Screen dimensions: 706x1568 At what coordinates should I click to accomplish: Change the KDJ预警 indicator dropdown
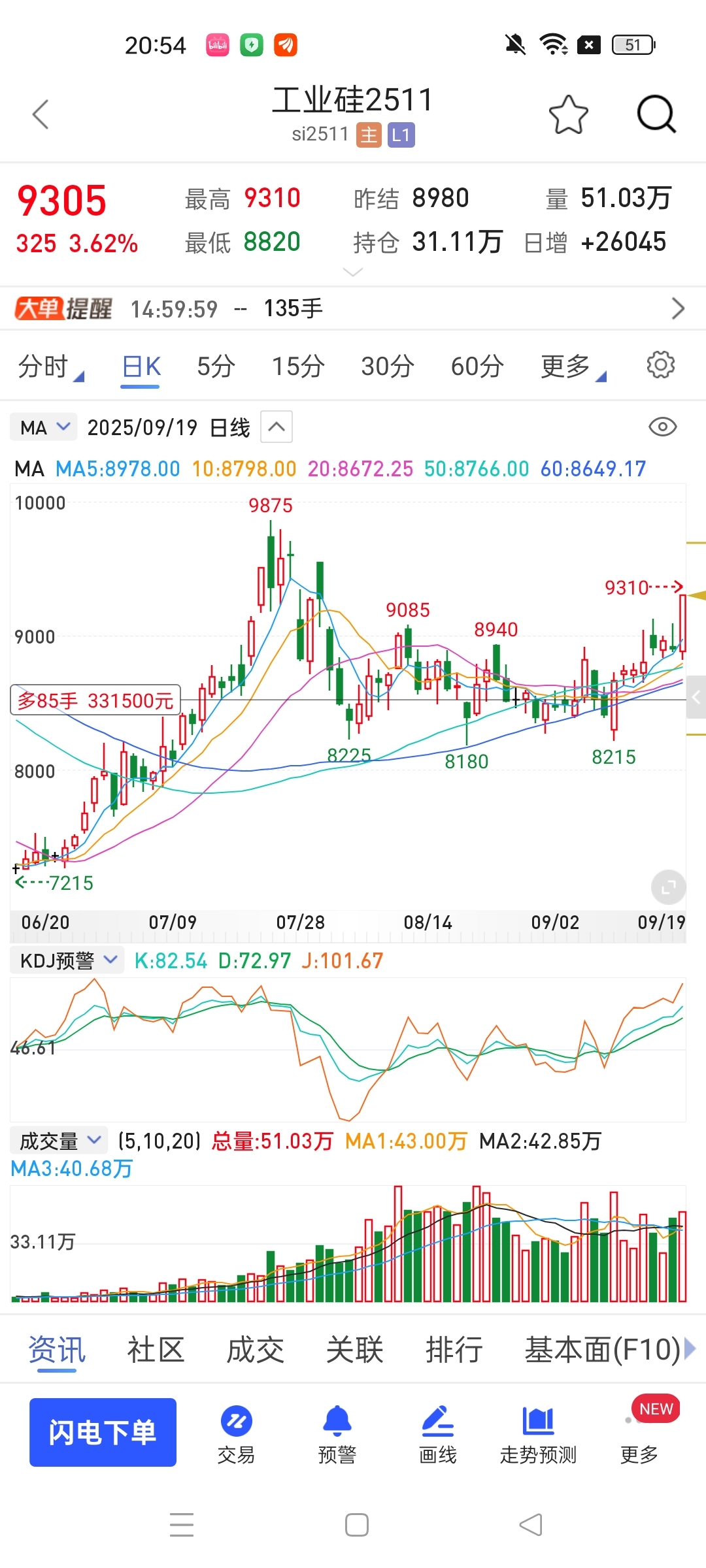67,960
